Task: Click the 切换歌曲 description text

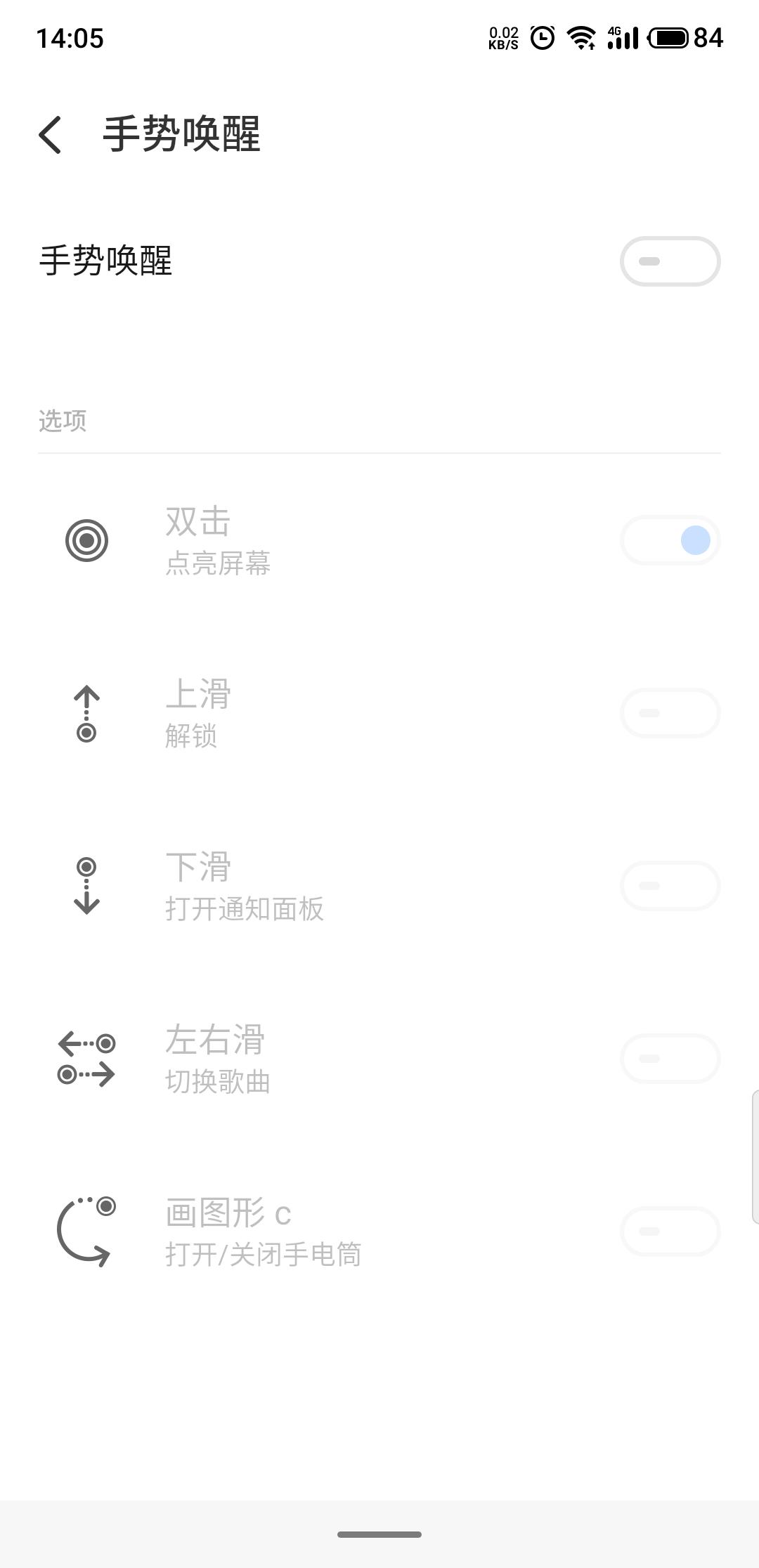Action: [219, 1082]
